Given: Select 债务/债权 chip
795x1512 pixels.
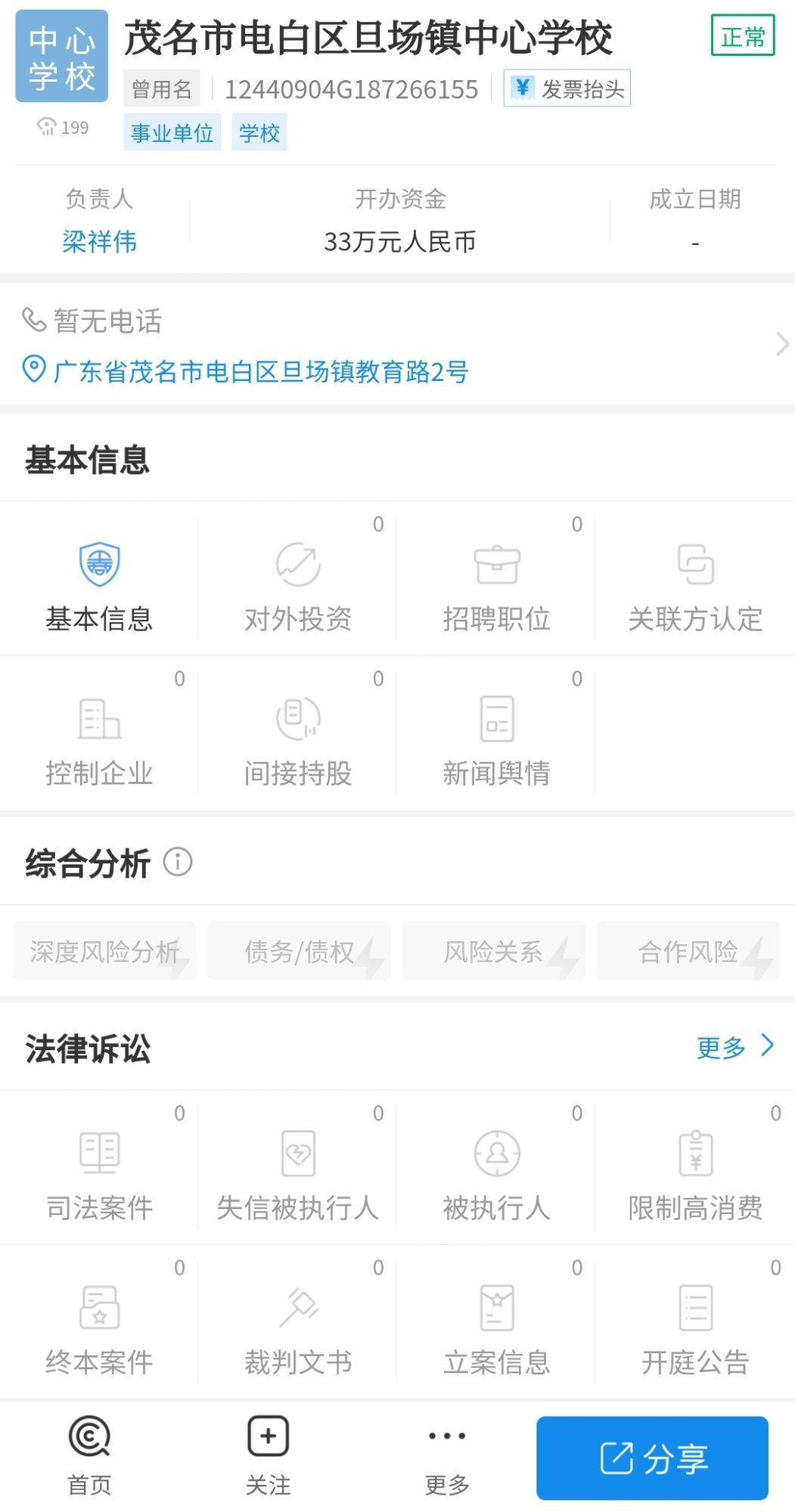Looking at the screenshot, I should tap(299, 951).
